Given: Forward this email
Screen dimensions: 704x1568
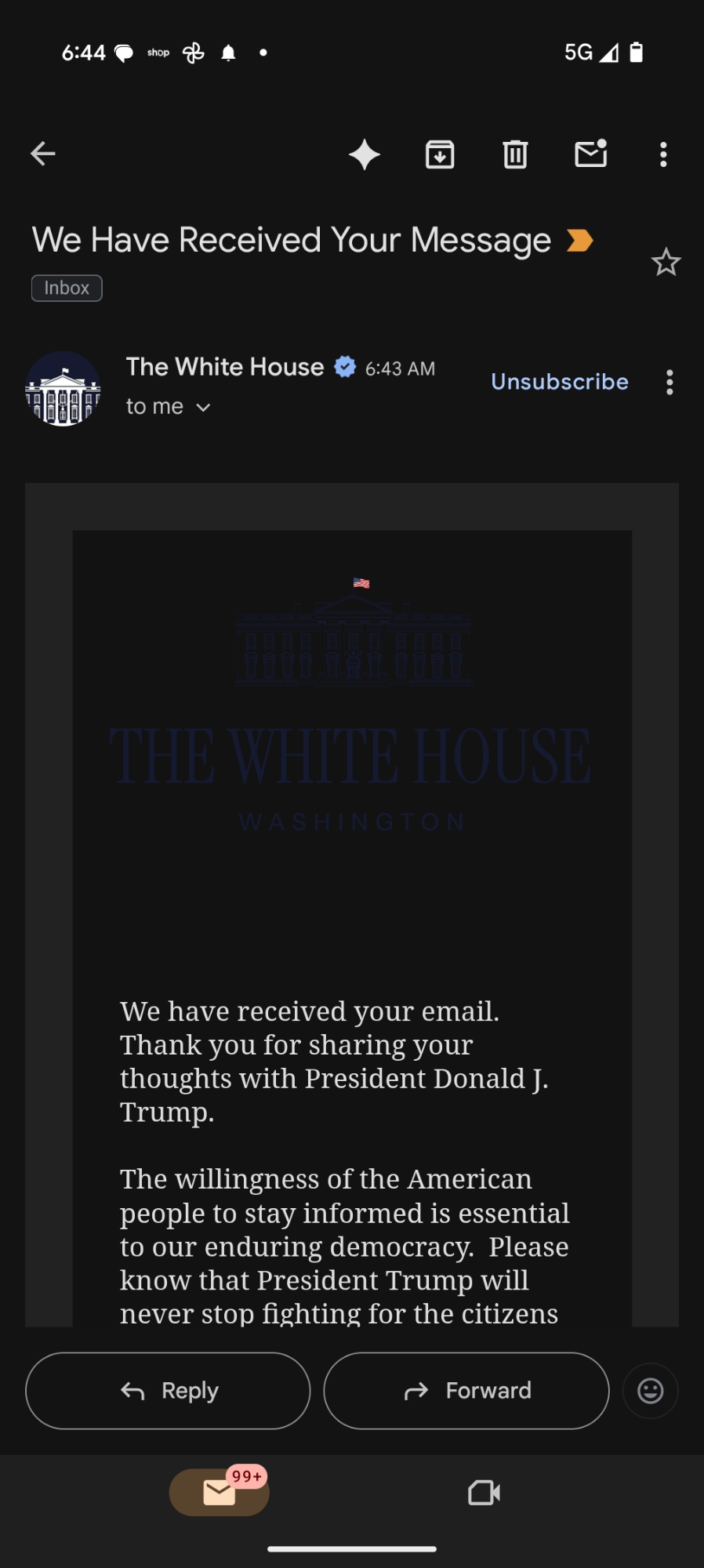Looking at the screenshot, I should [x=466, y=1391].
